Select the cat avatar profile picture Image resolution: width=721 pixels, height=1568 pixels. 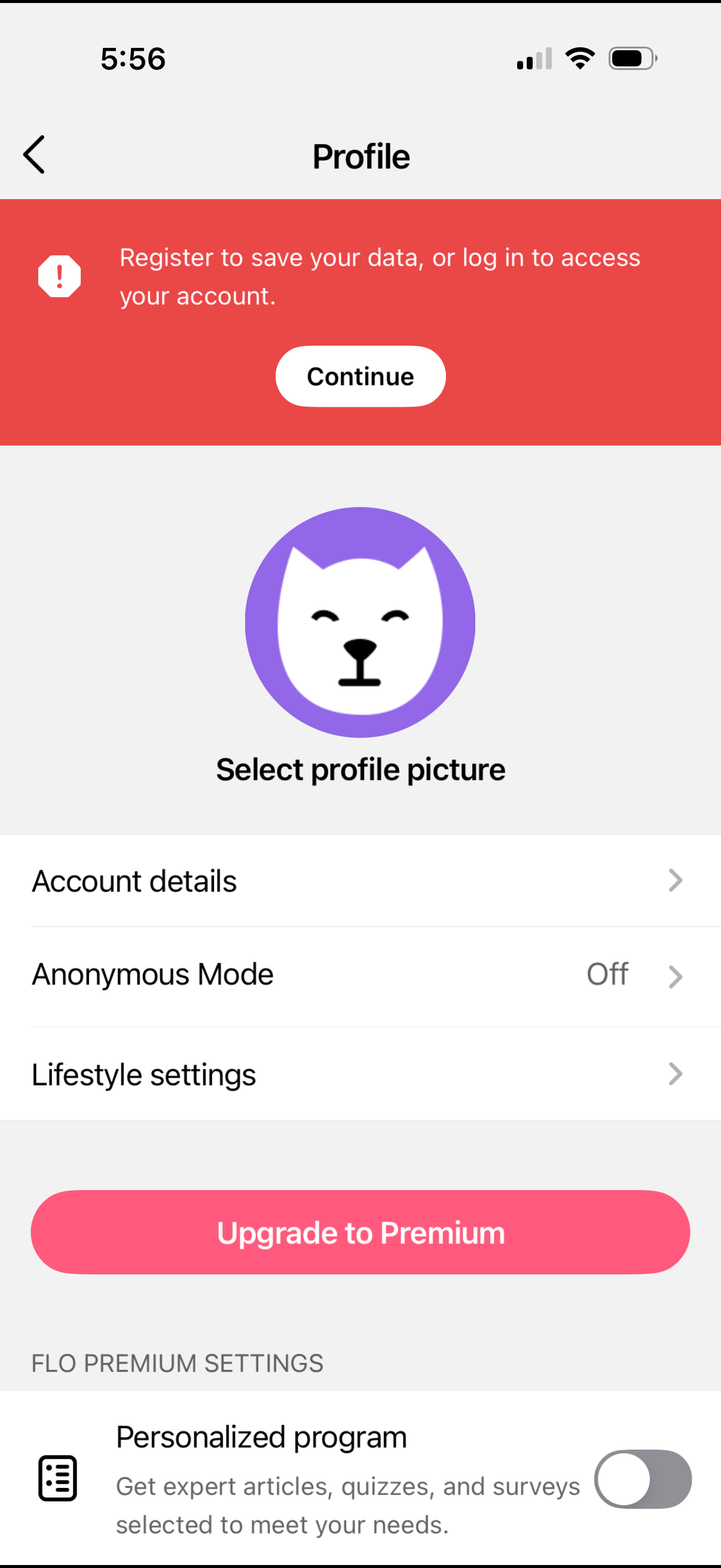point(360,622)
